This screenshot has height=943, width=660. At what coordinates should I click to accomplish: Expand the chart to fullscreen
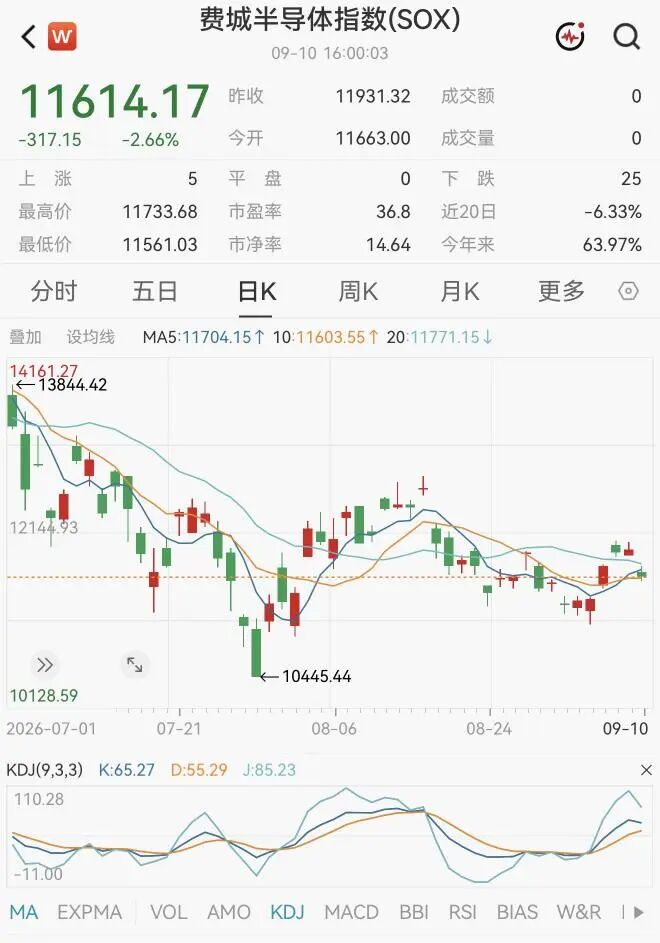(x=135, y=665)
